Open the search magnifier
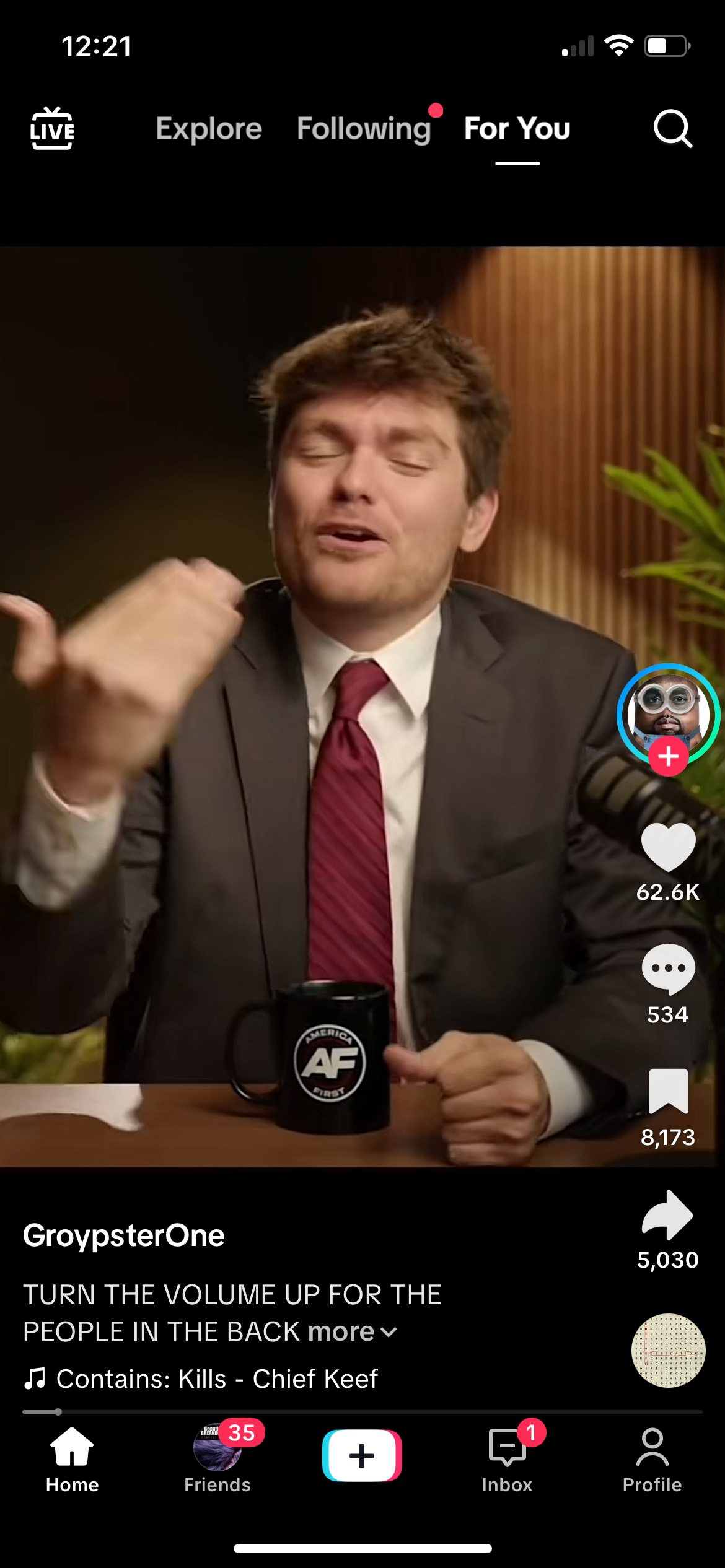Screen dimensions: 725x1568 [x=672, y=129]
